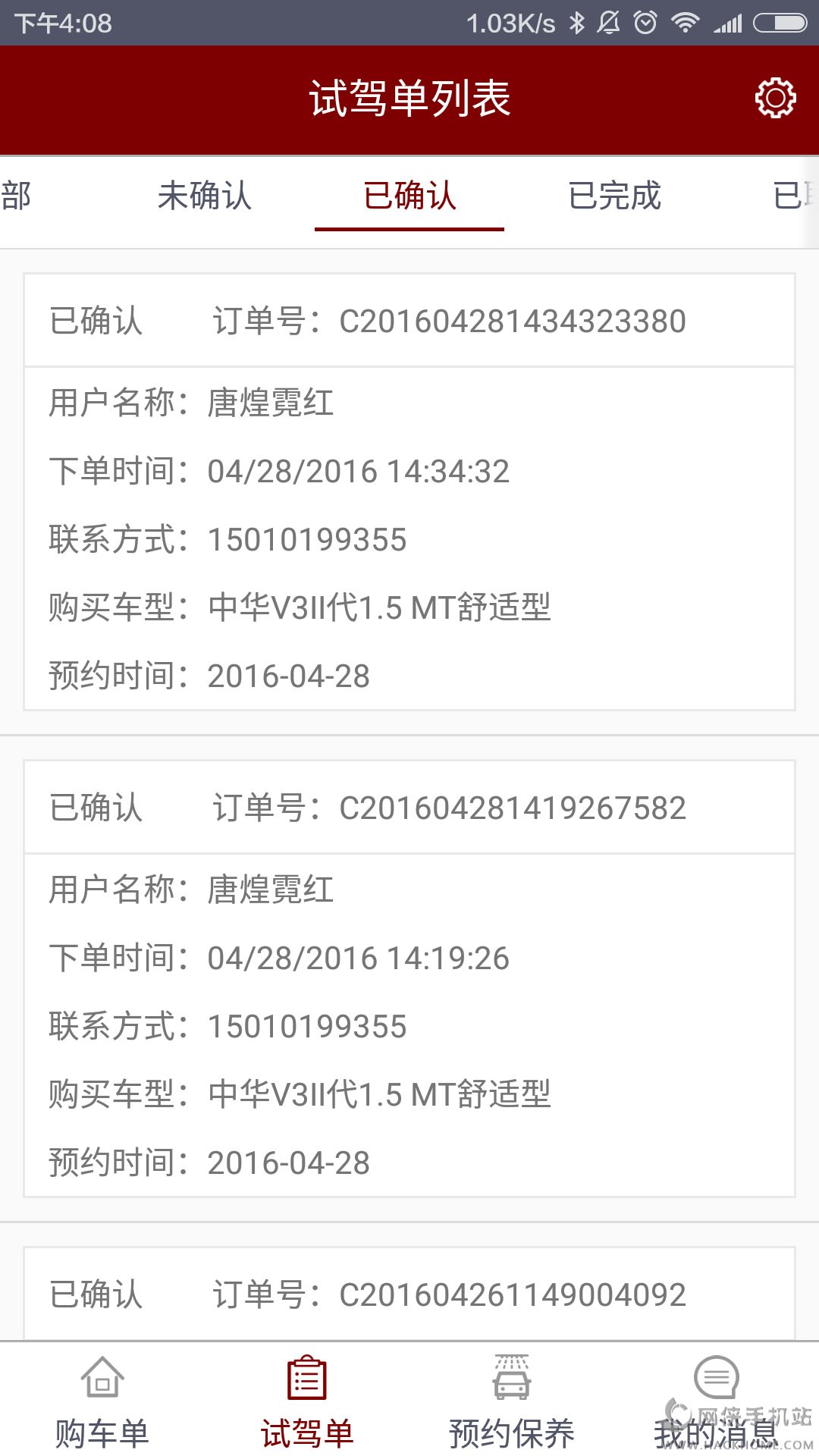Go to the 购车单 tab
This screenshot has width=819, height=1456.
(x=102, y=1401)
